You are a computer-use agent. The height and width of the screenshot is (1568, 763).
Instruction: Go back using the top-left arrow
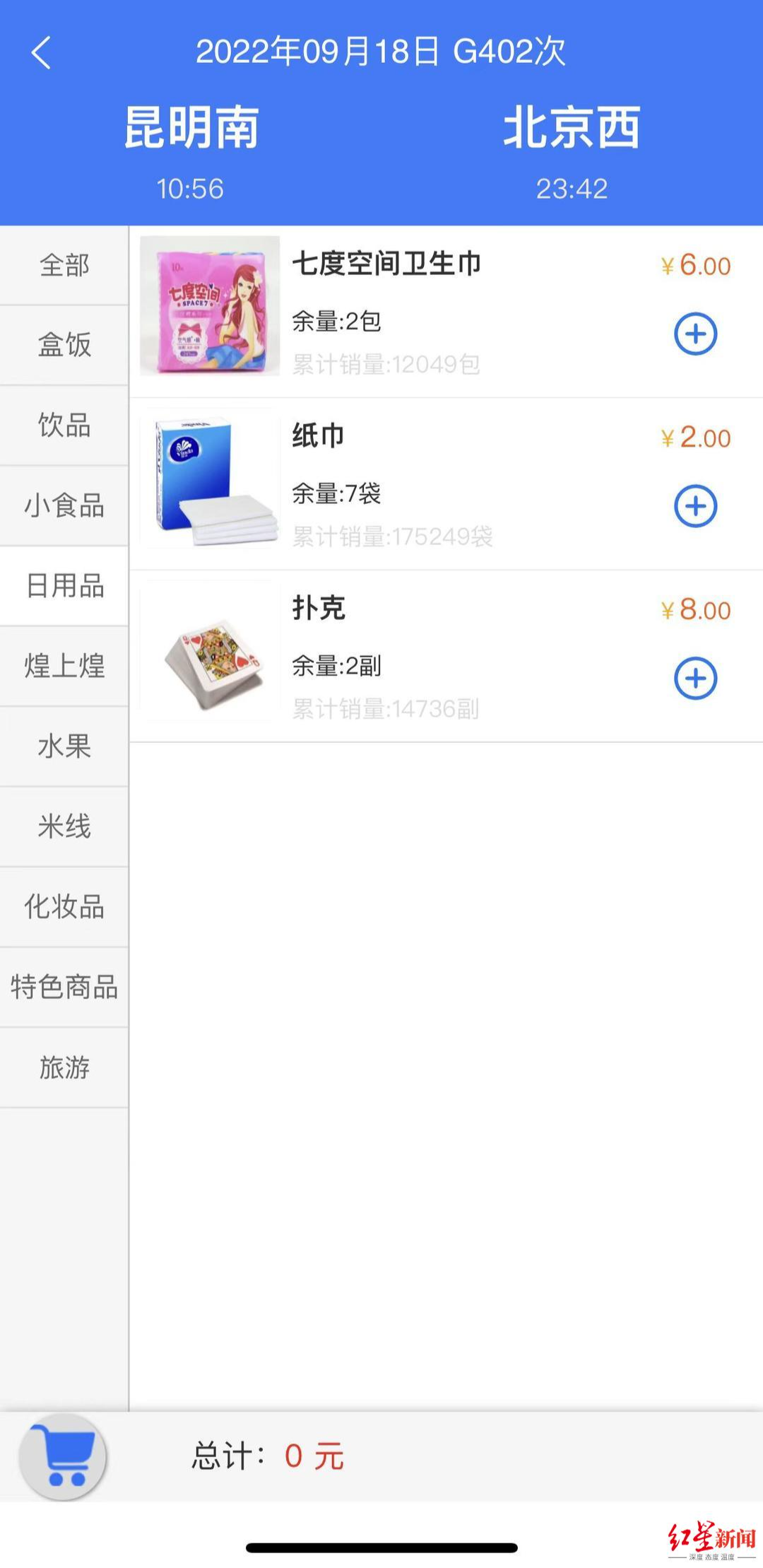42,53
